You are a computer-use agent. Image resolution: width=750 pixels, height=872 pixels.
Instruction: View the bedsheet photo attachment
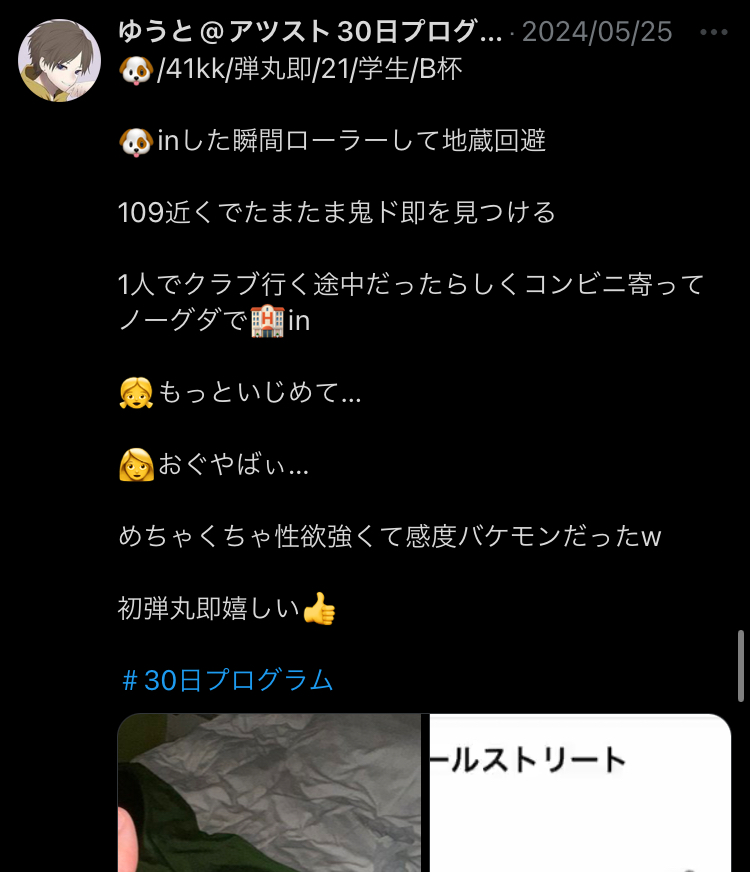coord(269,793)
